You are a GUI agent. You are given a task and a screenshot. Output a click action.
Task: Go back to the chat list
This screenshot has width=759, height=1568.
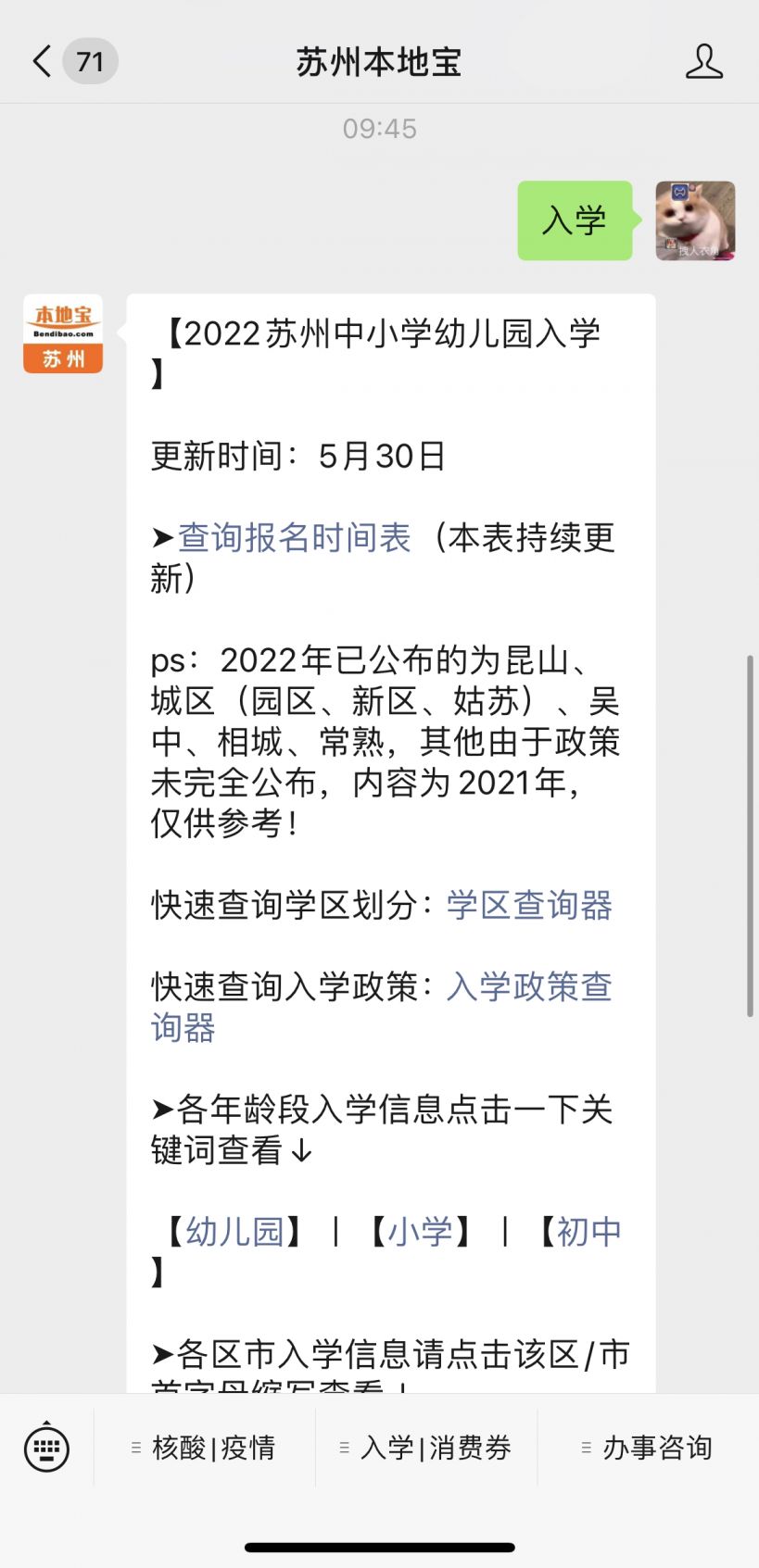point(42,61)
